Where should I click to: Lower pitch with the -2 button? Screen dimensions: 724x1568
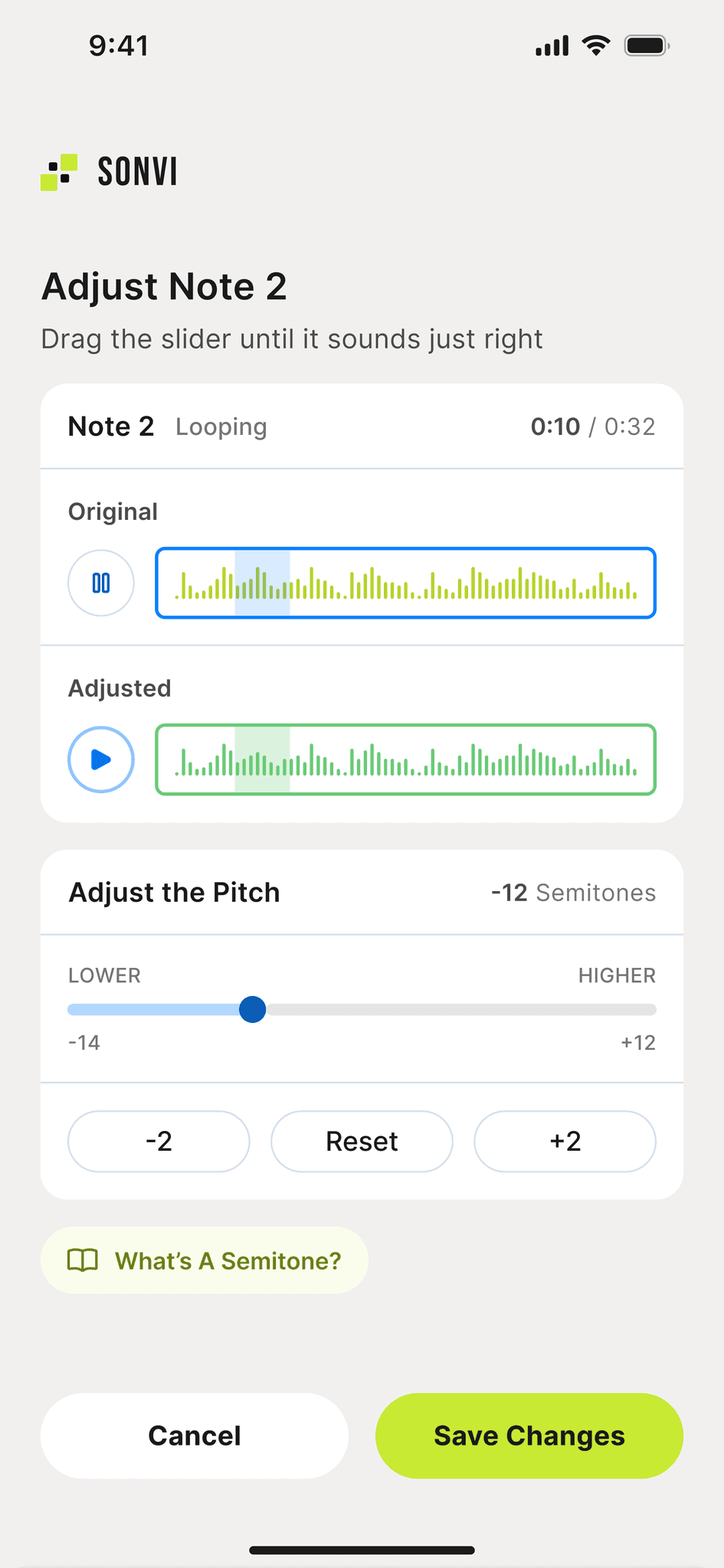pos(159,1141)
